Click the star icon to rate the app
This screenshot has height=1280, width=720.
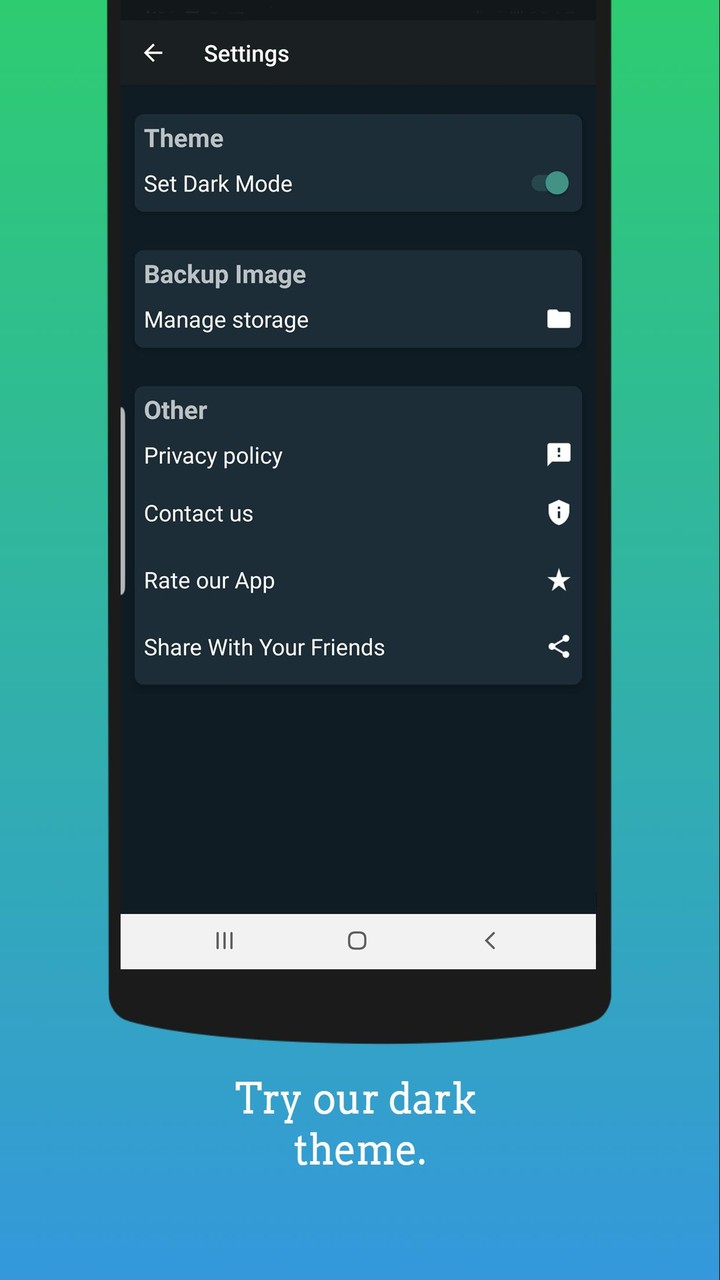pyautogui.click(x=558, y=580)
